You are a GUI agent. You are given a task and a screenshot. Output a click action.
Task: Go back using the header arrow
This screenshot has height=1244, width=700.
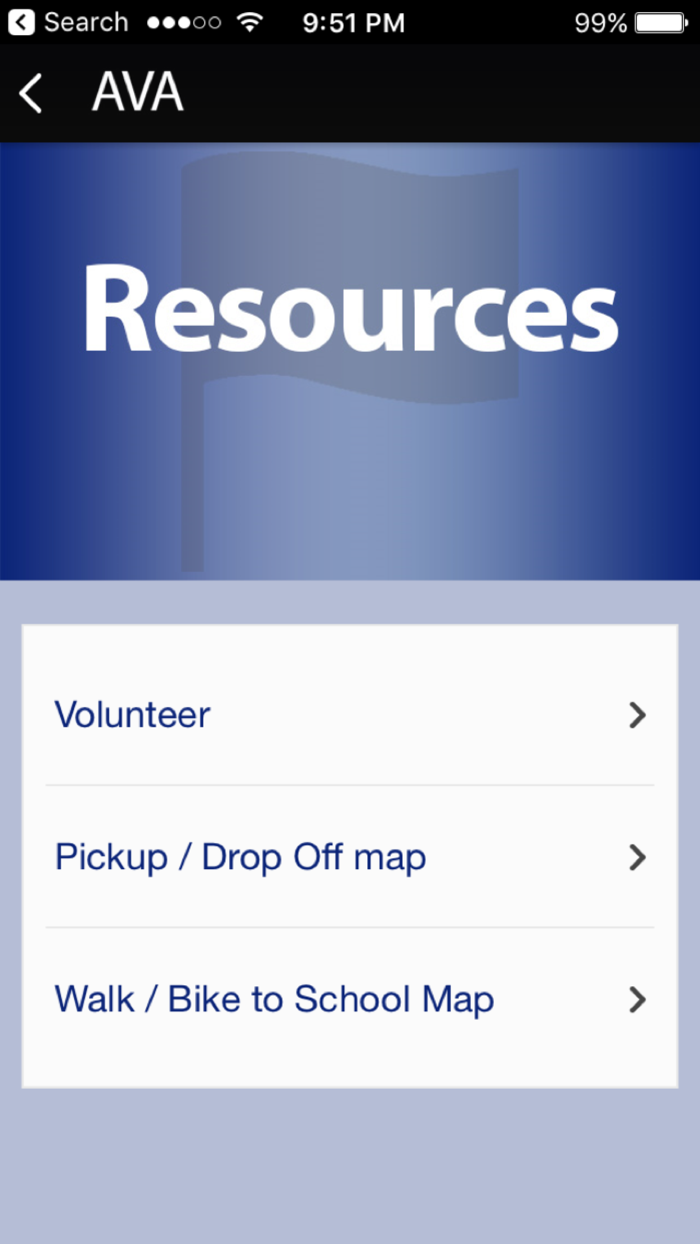click(x=31, y=93)
